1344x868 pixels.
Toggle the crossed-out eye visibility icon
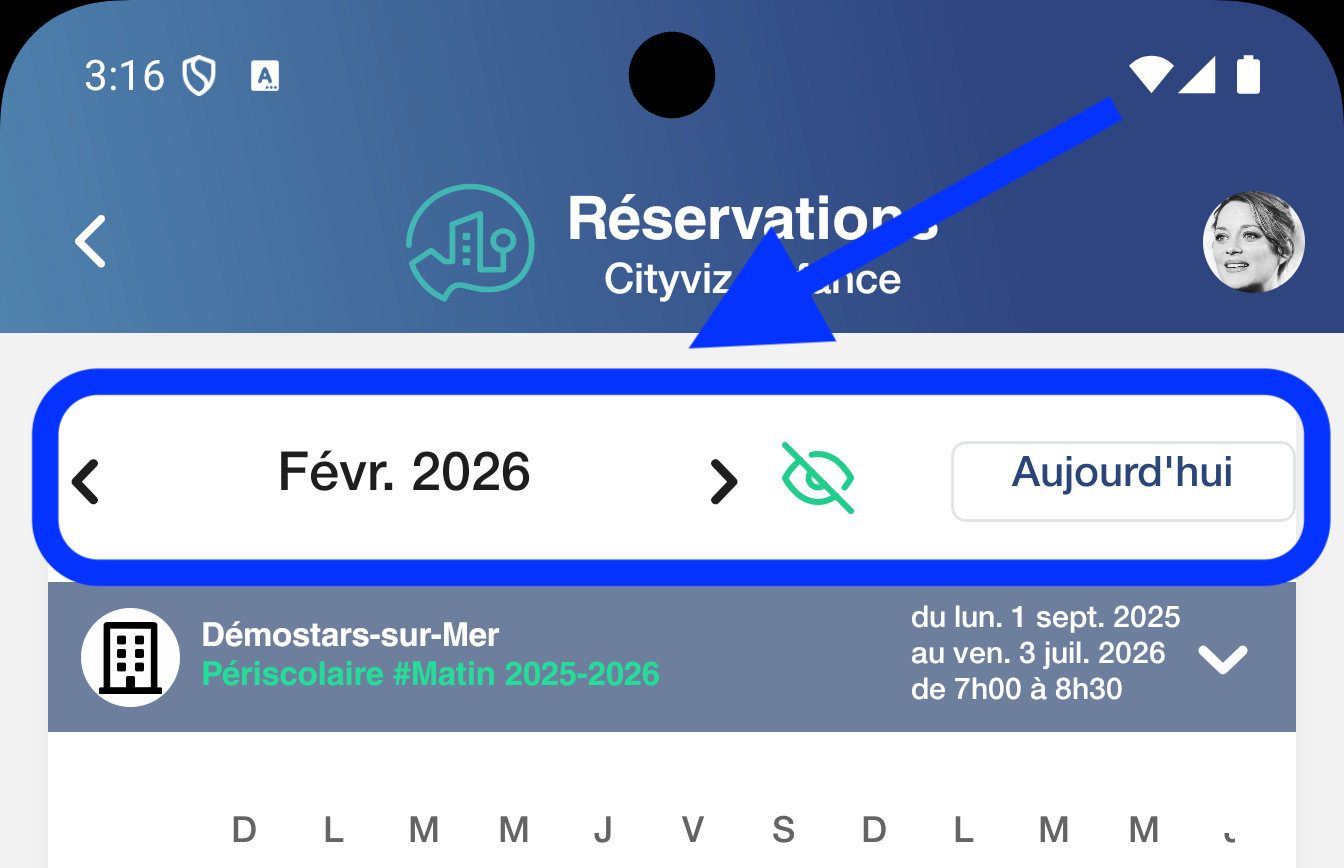[817, 478]
